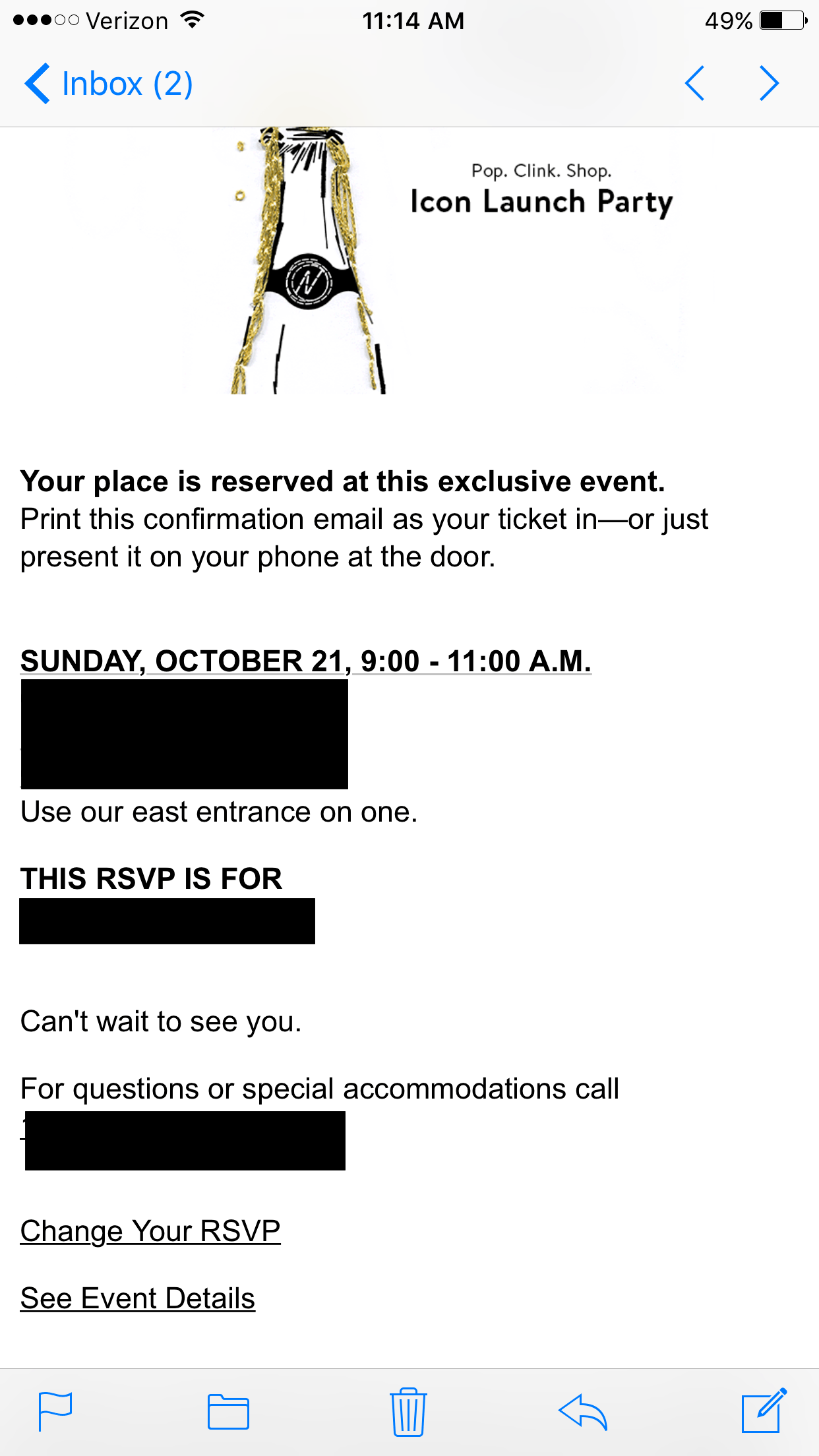Open the Change Your RSVP link

150,1231
